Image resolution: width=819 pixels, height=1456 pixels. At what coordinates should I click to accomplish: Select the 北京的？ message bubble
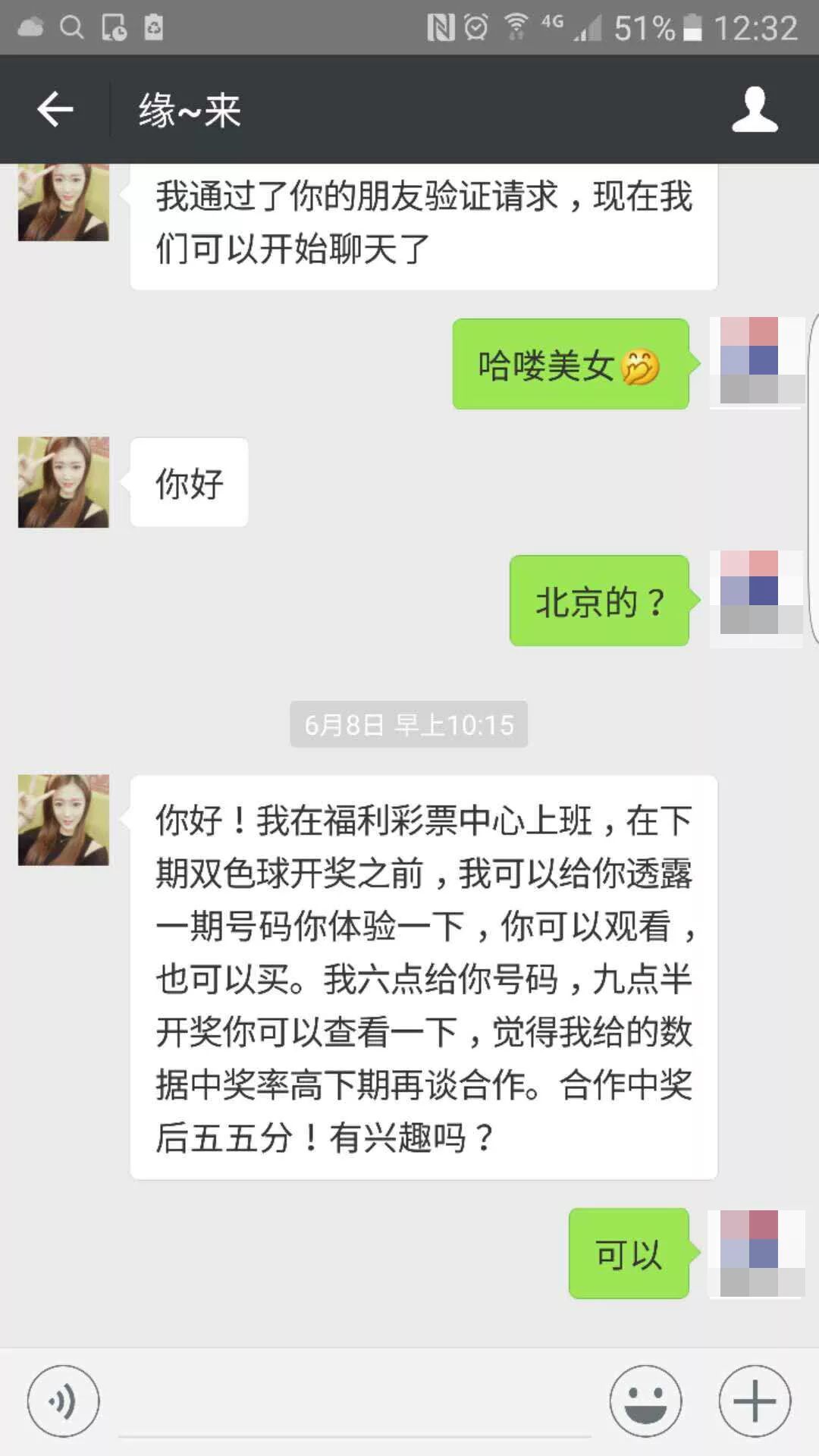[599, 599]
